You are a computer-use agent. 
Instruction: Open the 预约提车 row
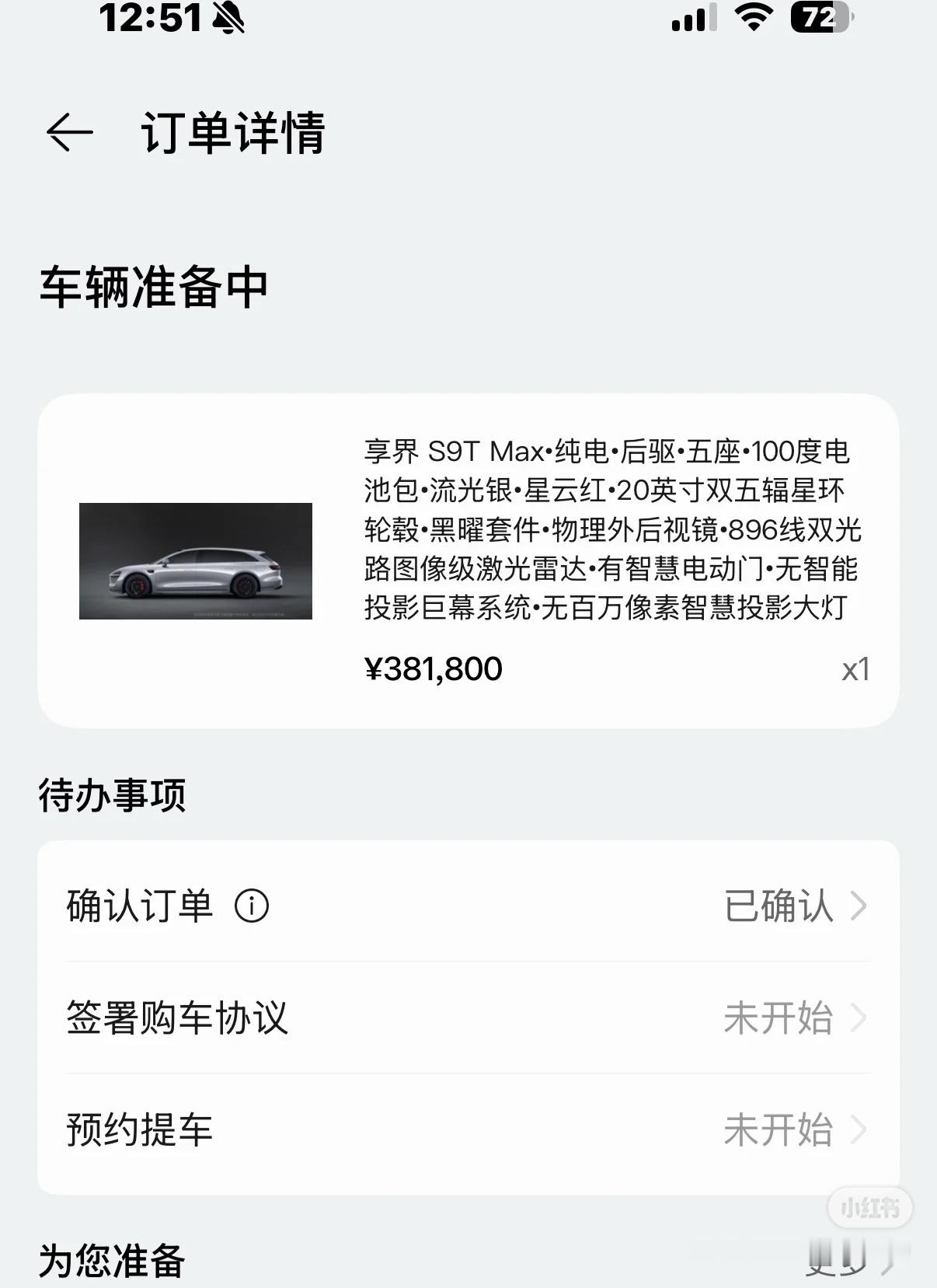click(x=468, y=1129)
